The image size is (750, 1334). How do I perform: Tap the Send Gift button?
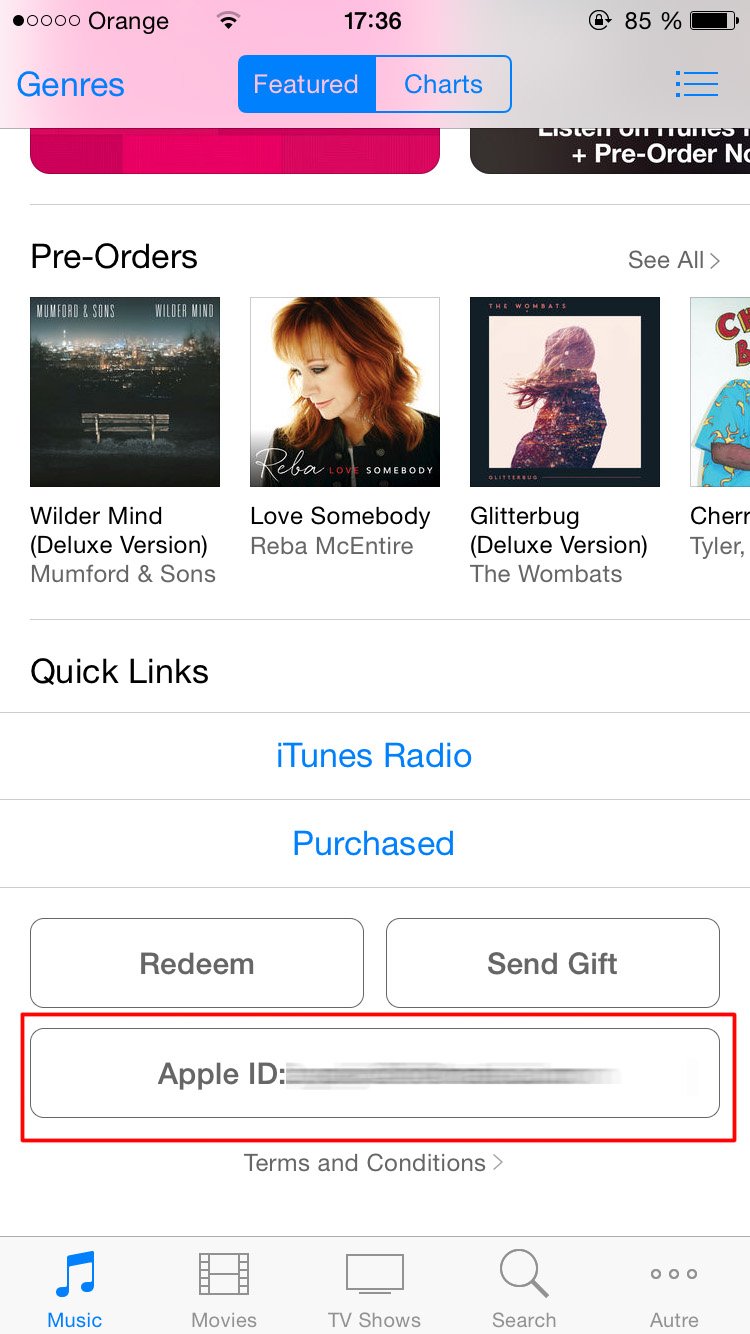click(553, 963)
